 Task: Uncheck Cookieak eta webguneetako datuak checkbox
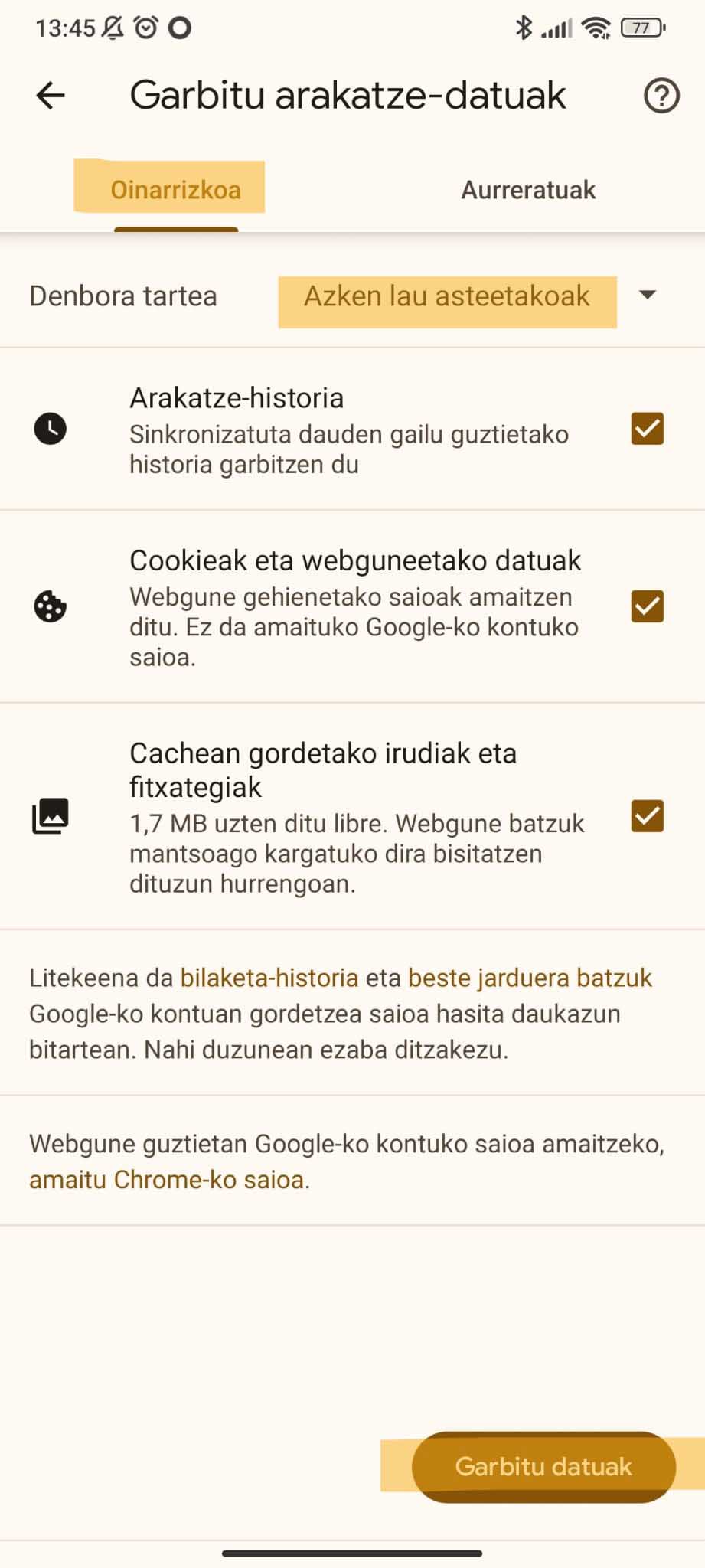pos(647,606)
